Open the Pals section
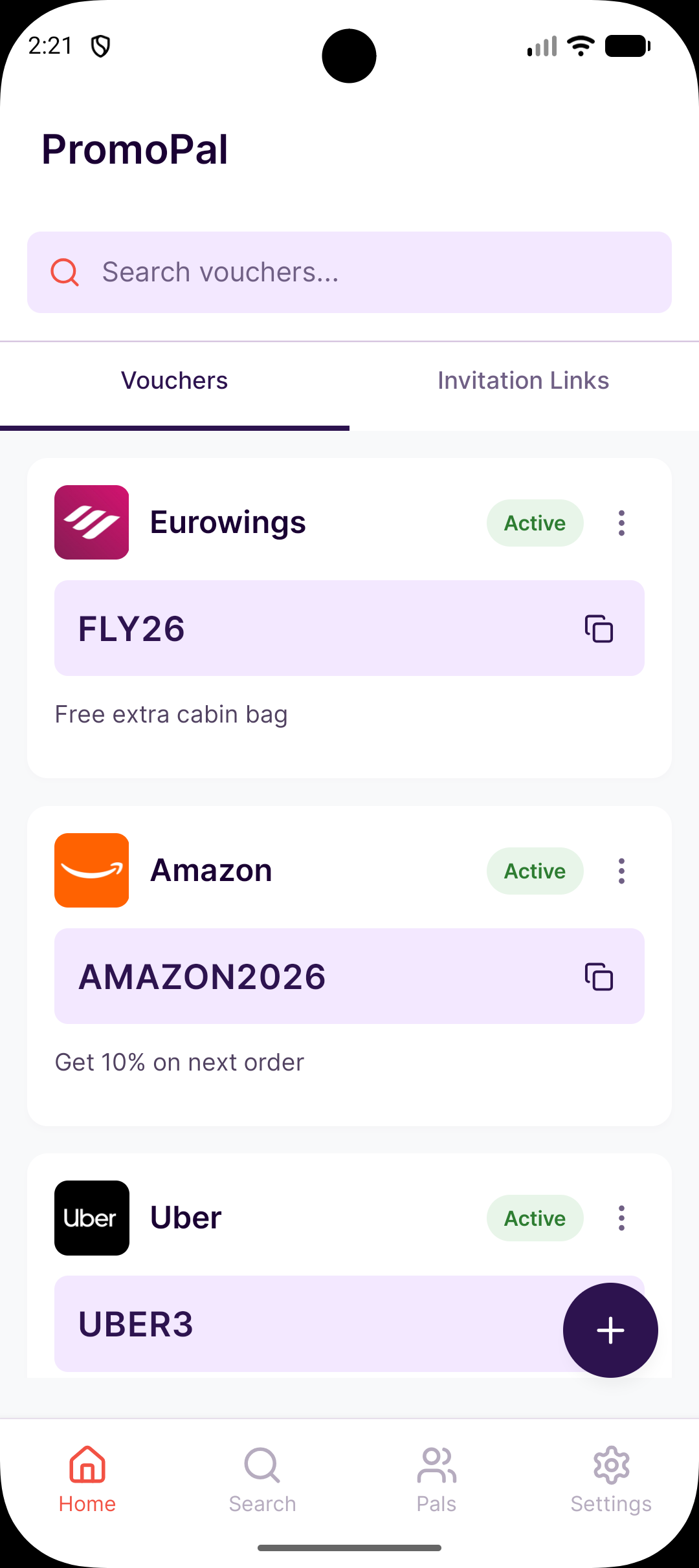699x1568 pixels. click(x=436, y=1481)
